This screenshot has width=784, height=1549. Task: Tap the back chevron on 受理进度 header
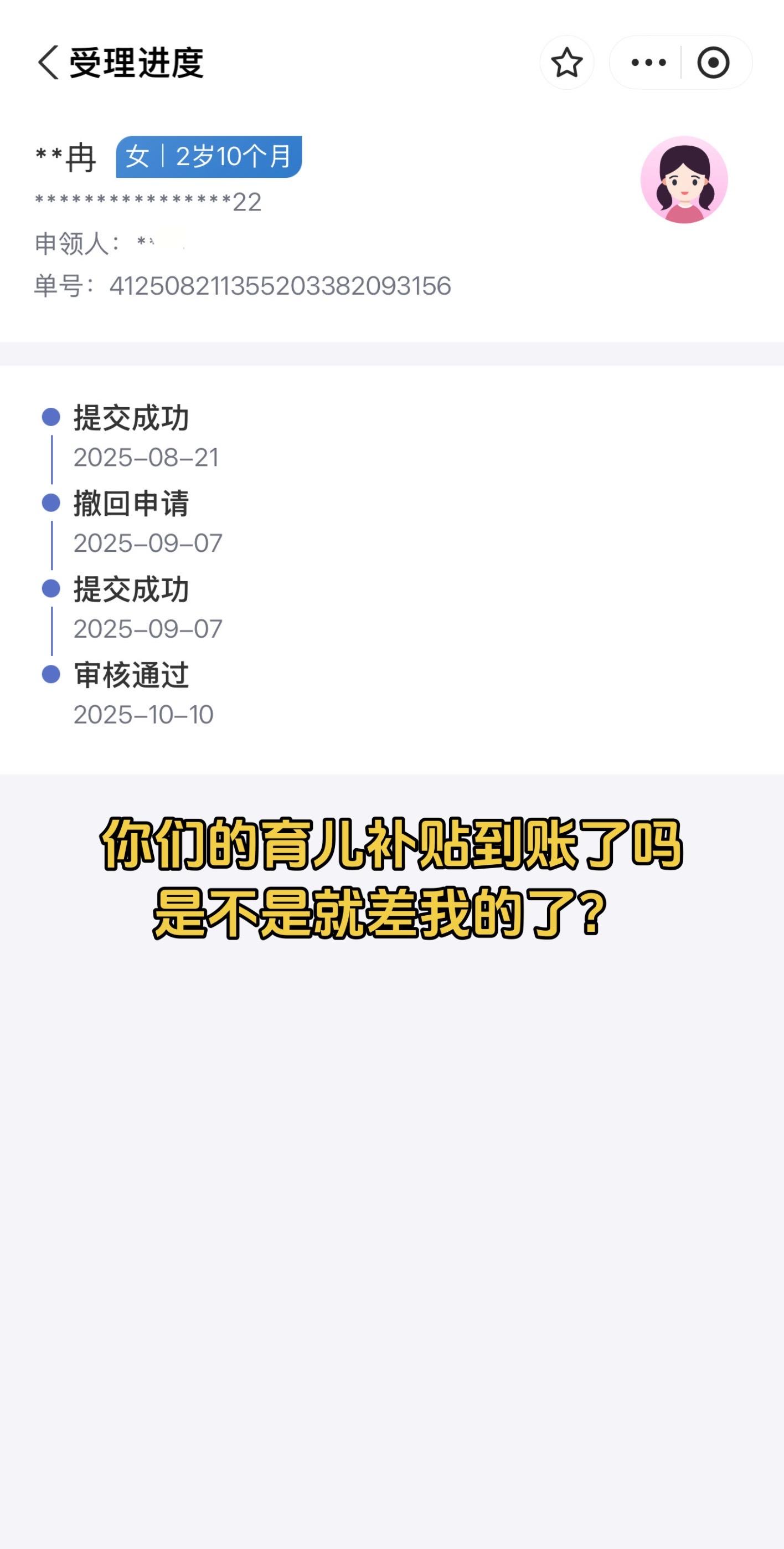47,63
